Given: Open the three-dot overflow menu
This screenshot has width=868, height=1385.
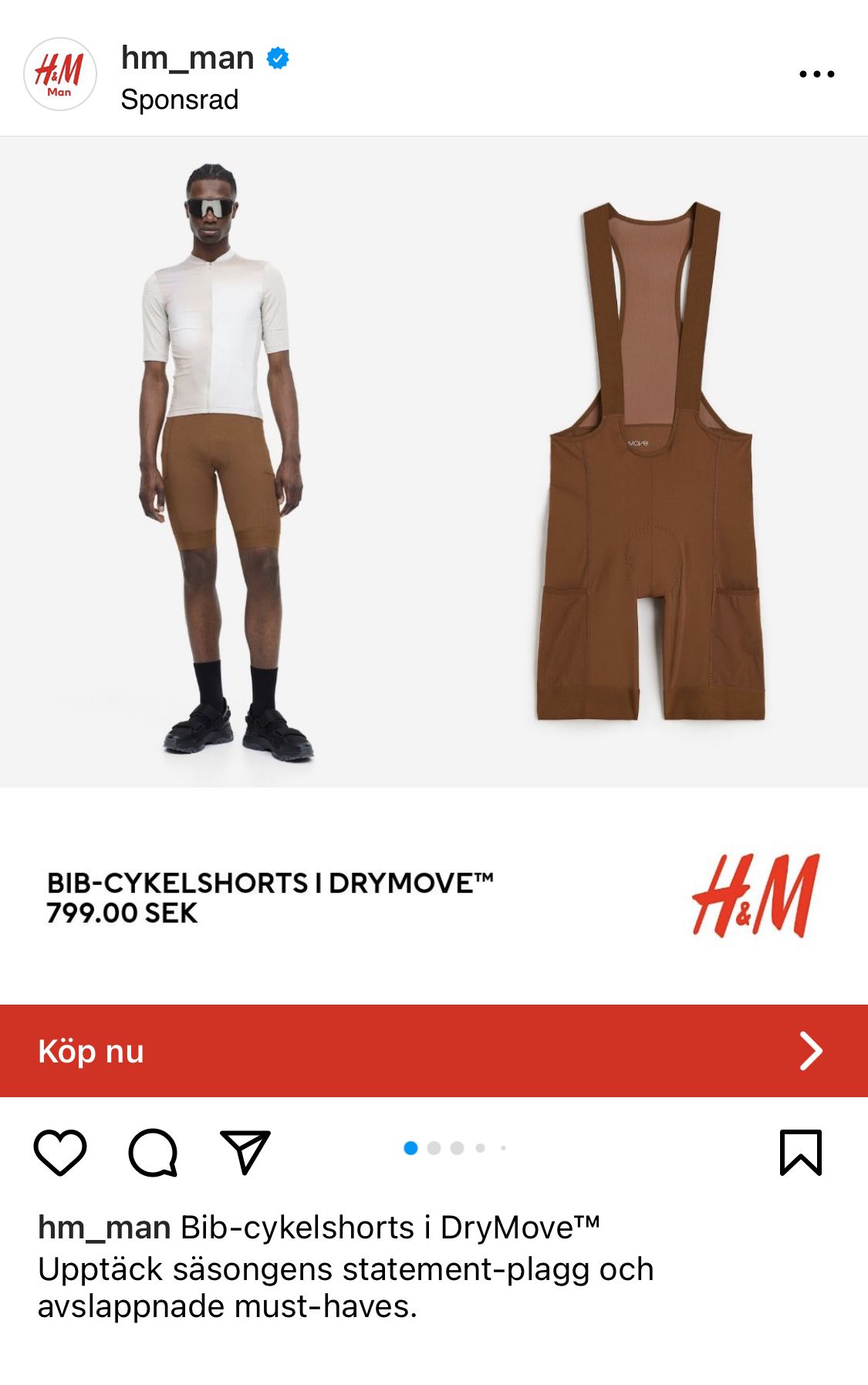Looking at the screenshot, I should (816, 74).
